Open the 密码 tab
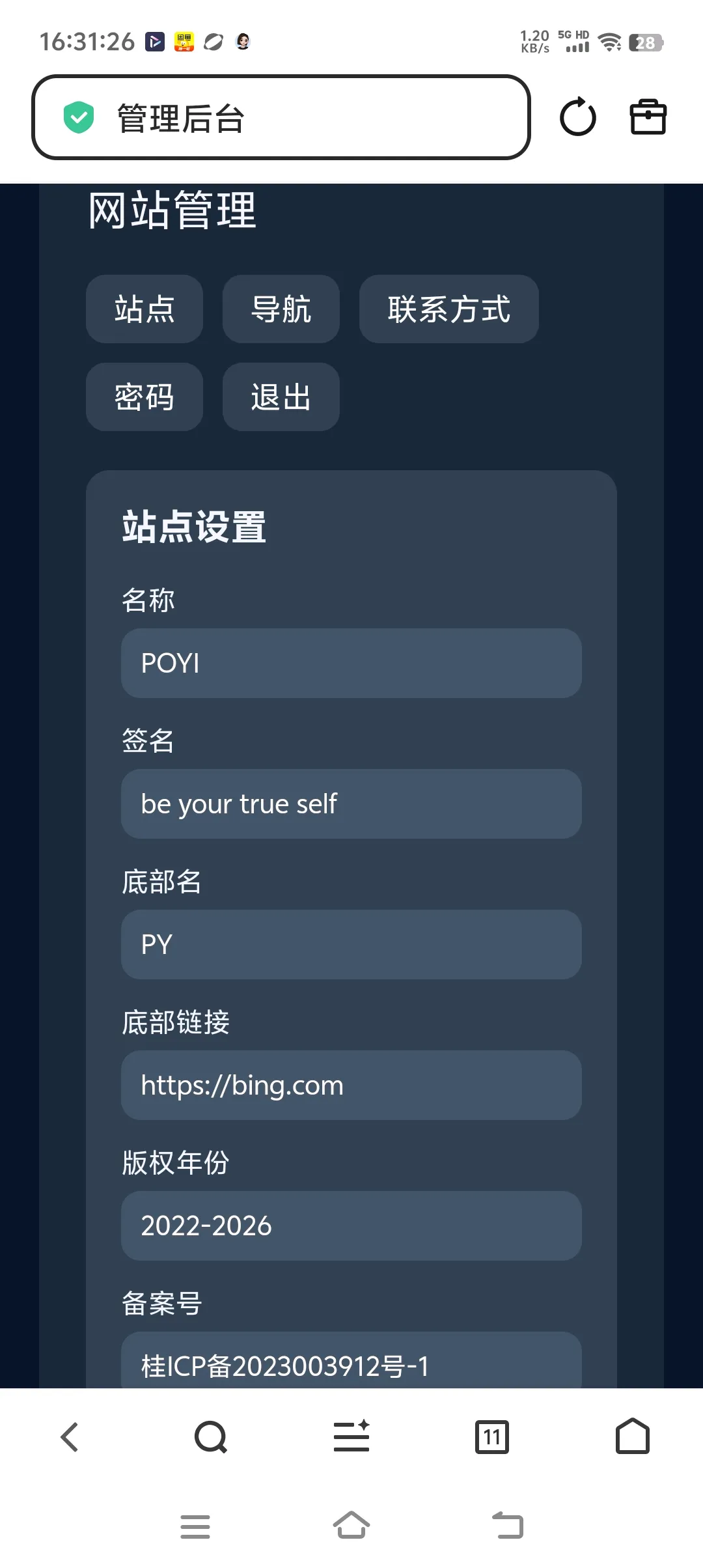The height and width of the screenshot is (1568, 703). [145, 397]
